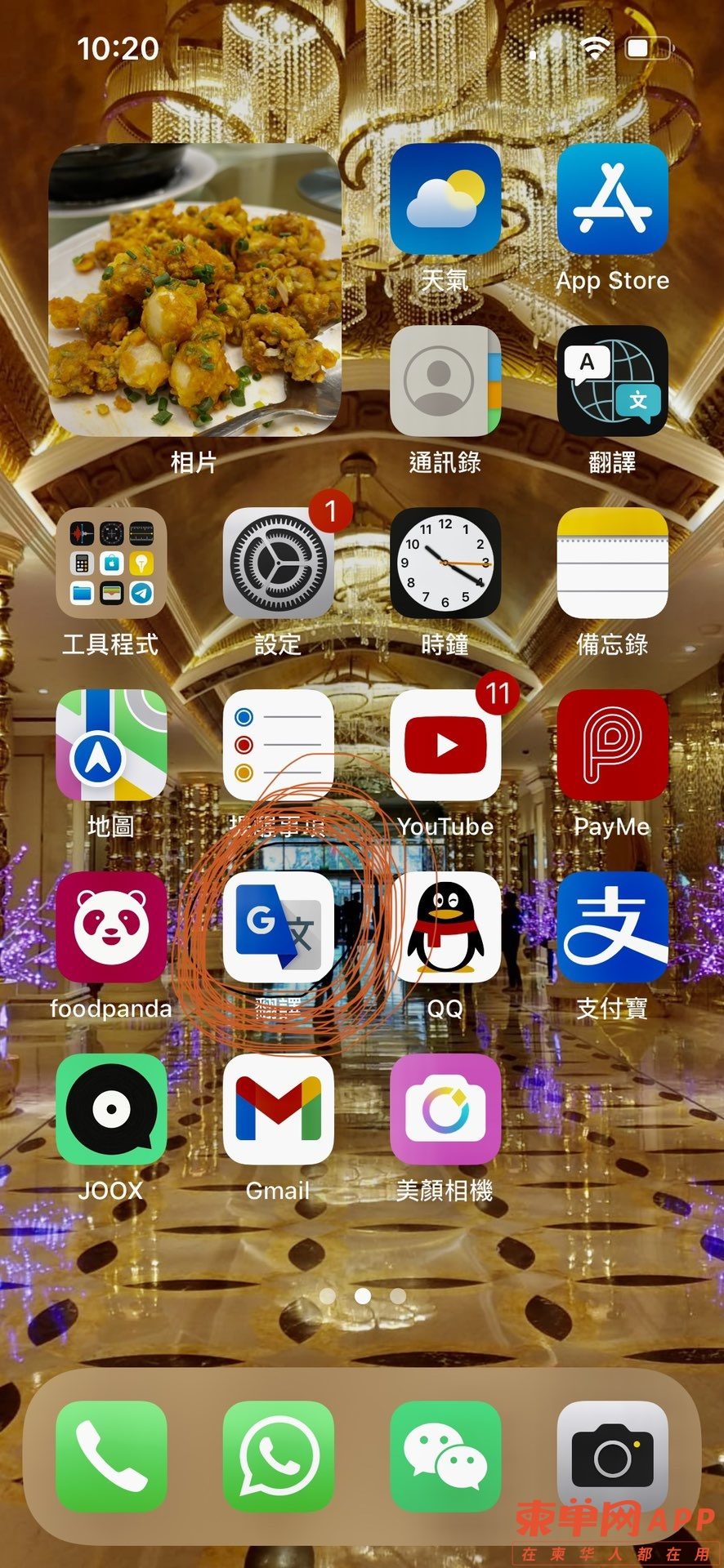Launch foodpanda
724x1568 pixels.
coord(111,927)
